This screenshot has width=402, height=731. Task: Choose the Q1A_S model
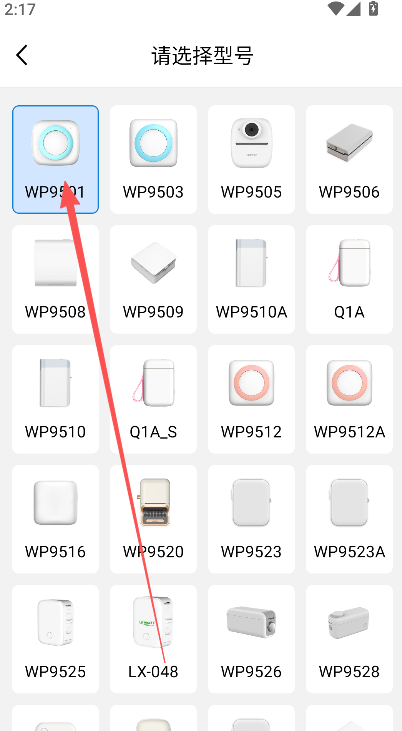click(x=153, y=399)
